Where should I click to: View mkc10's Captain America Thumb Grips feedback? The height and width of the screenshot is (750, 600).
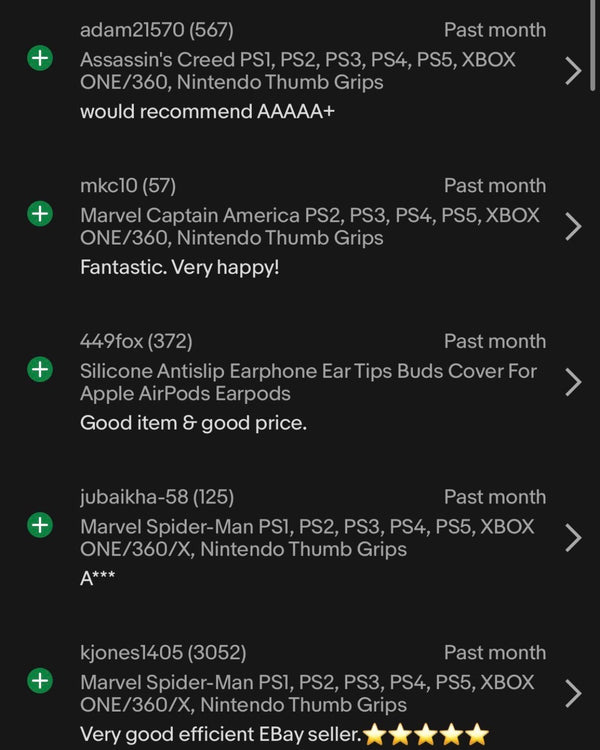pos(573,227)
